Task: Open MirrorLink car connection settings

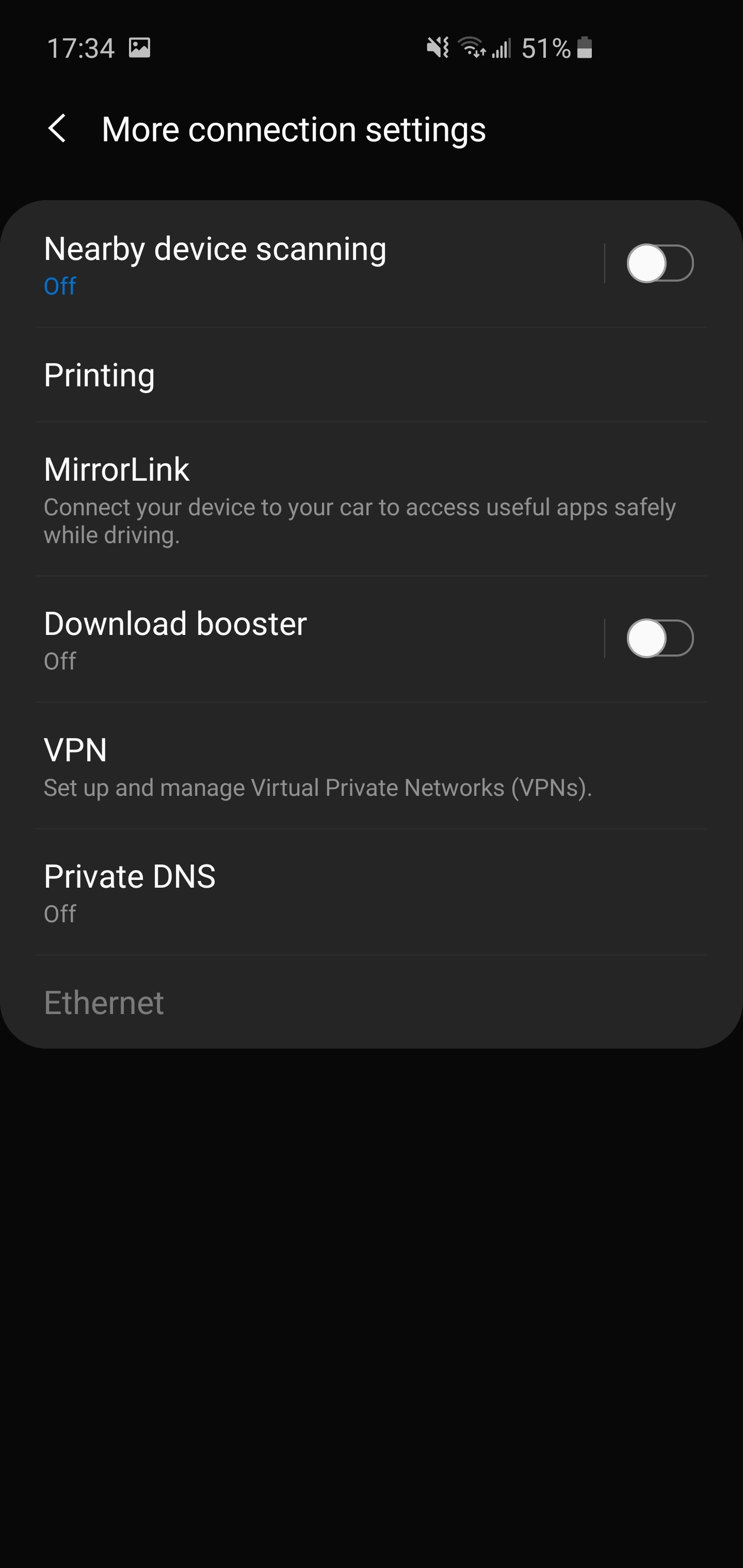Action: [372, 499]
